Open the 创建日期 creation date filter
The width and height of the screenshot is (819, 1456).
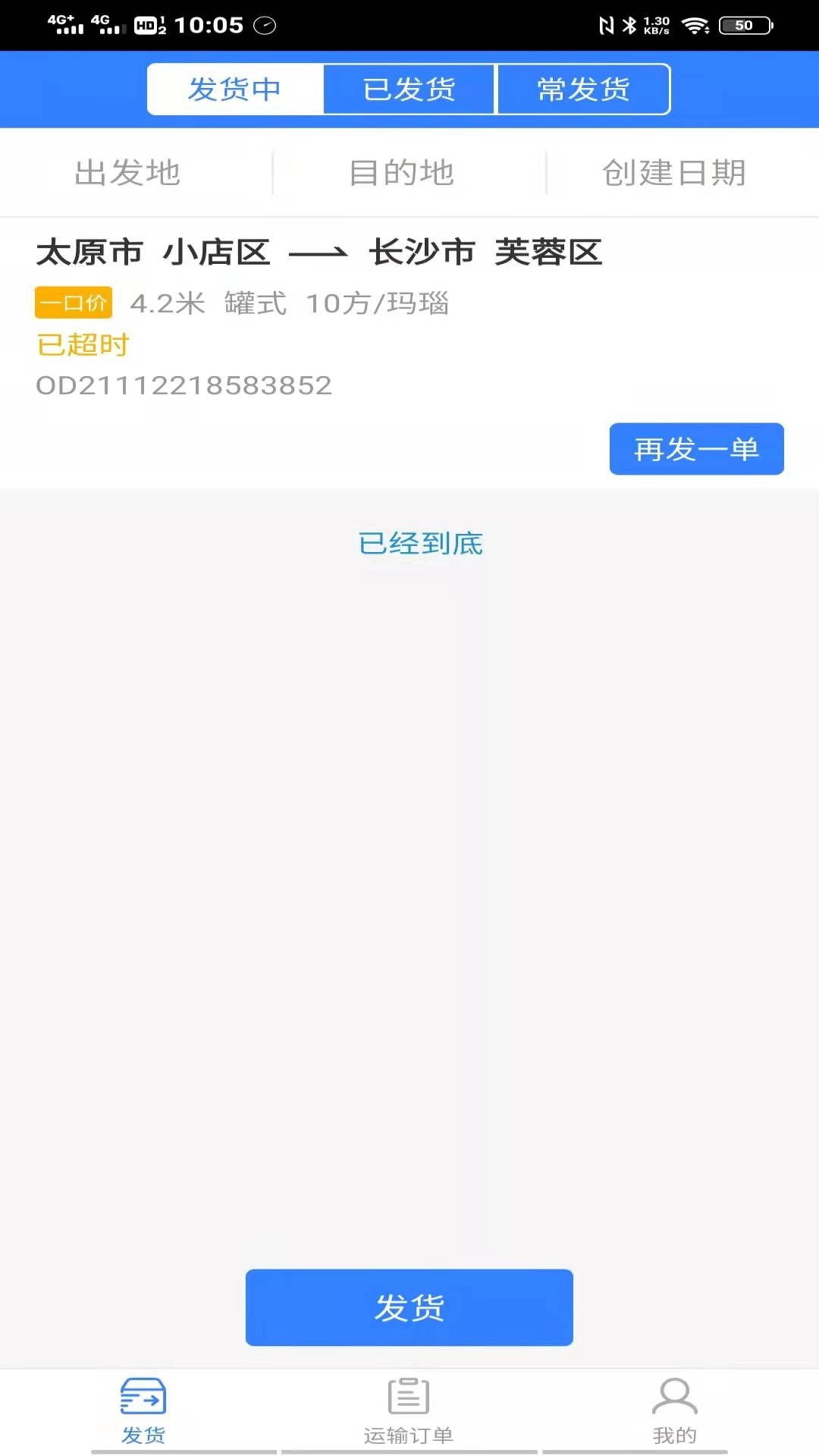point(673,171)
